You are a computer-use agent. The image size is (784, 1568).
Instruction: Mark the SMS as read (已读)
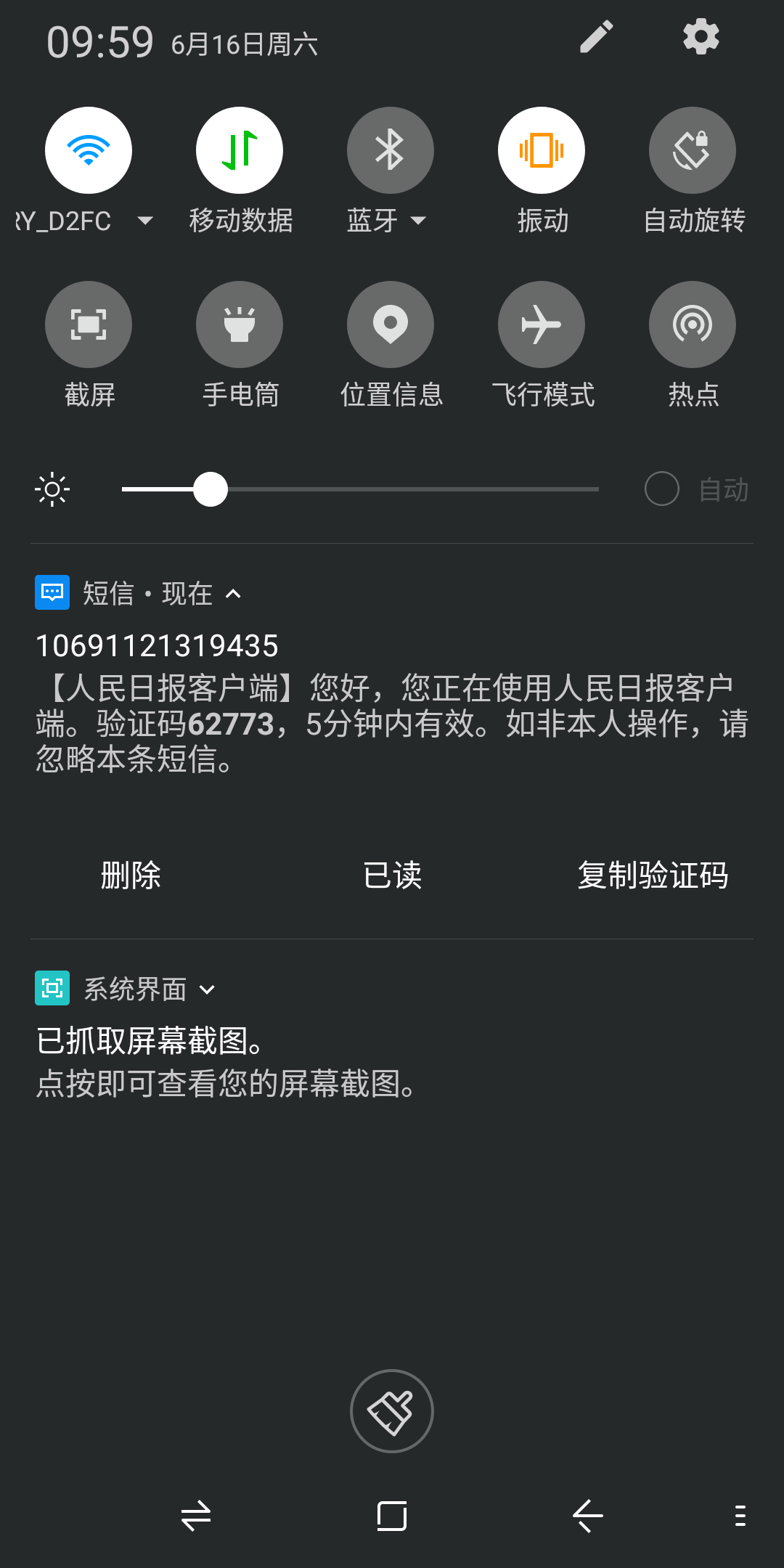[x=392, y=875]
